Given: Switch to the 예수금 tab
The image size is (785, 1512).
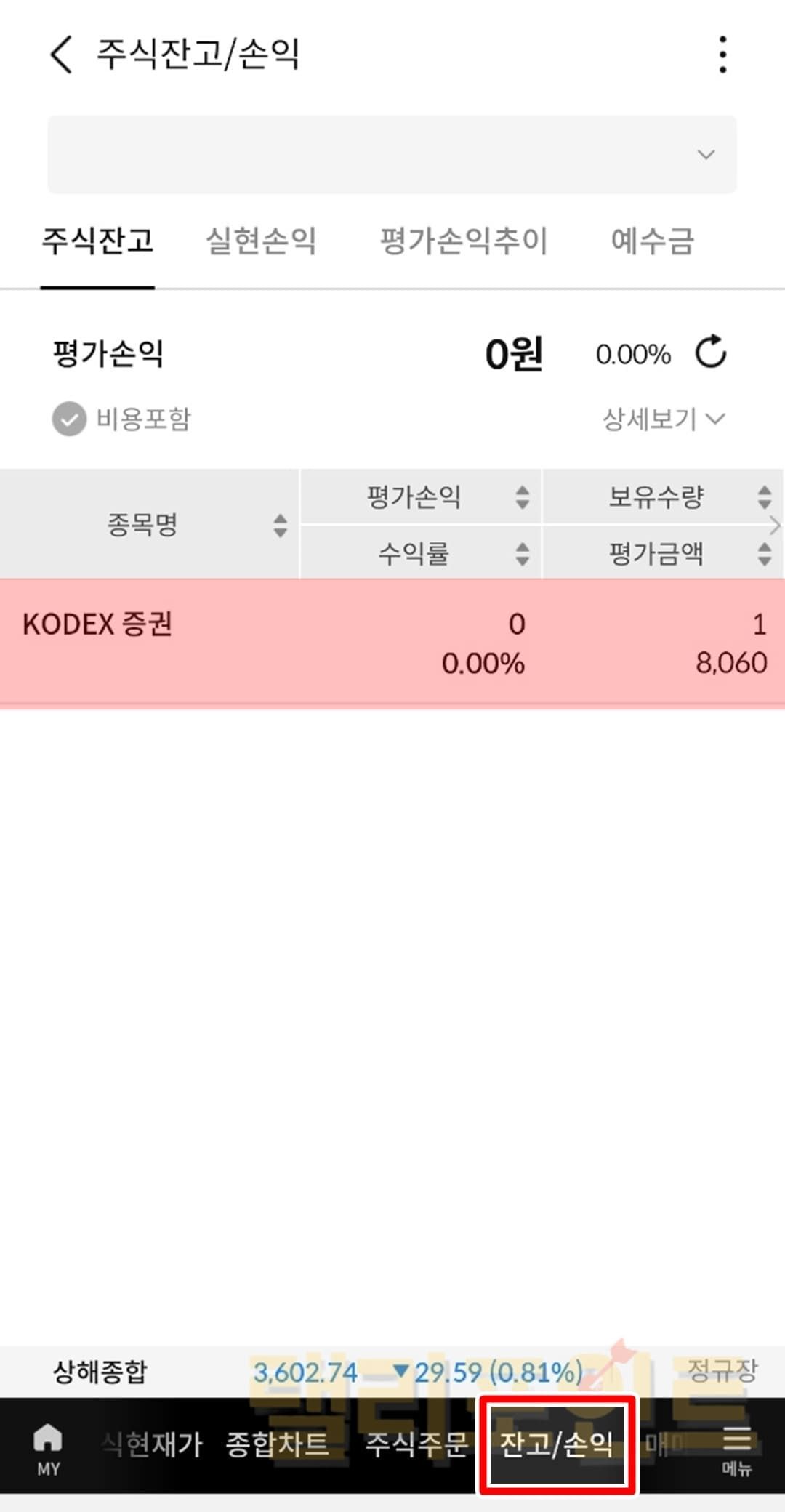Looking at the screenshot, I should tap(652, 241).
